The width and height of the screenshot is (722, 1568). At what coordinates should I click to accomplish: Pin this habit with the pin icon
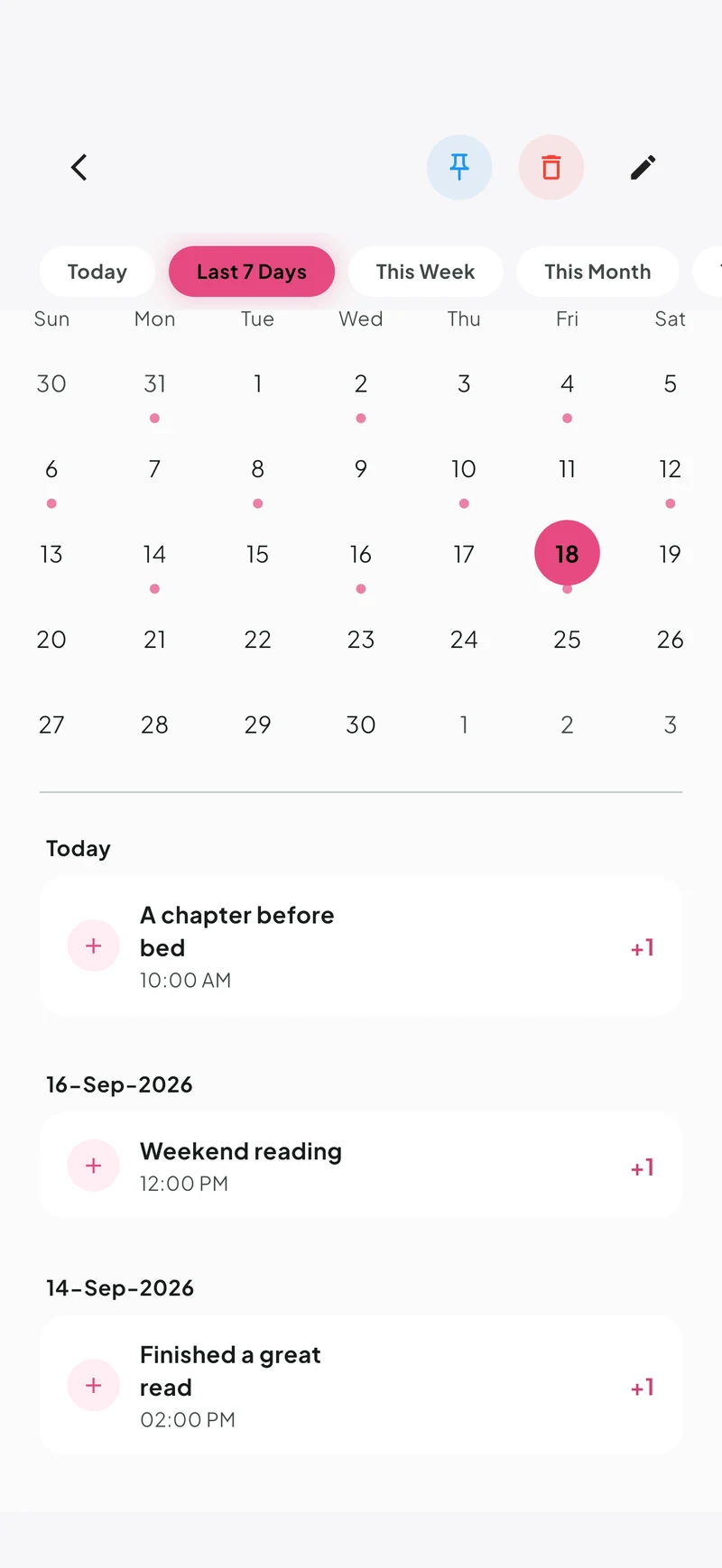[459, 167]
